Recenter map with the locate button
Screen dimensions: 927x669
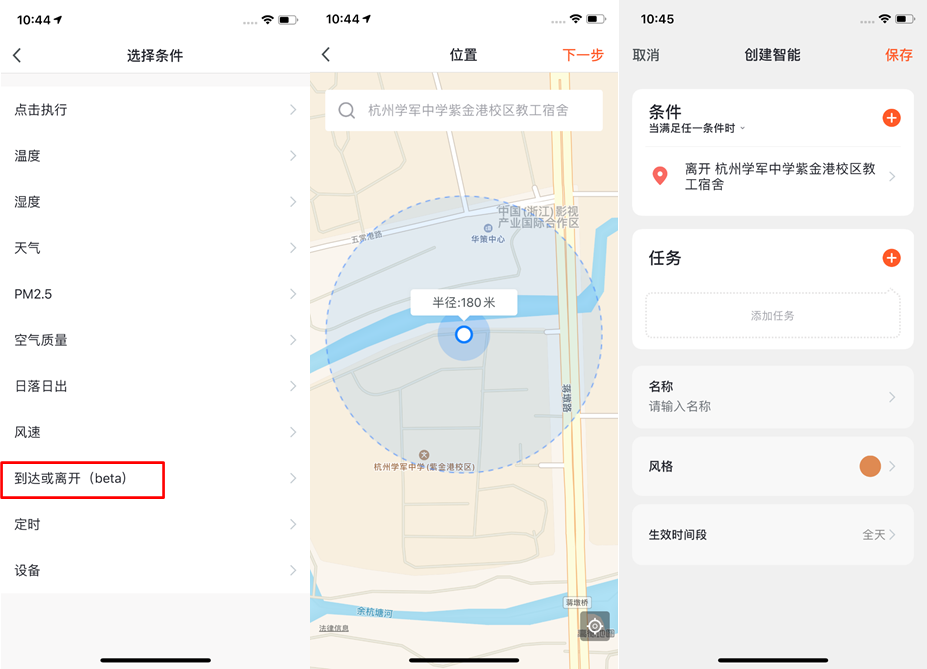[x=595, y=626]
